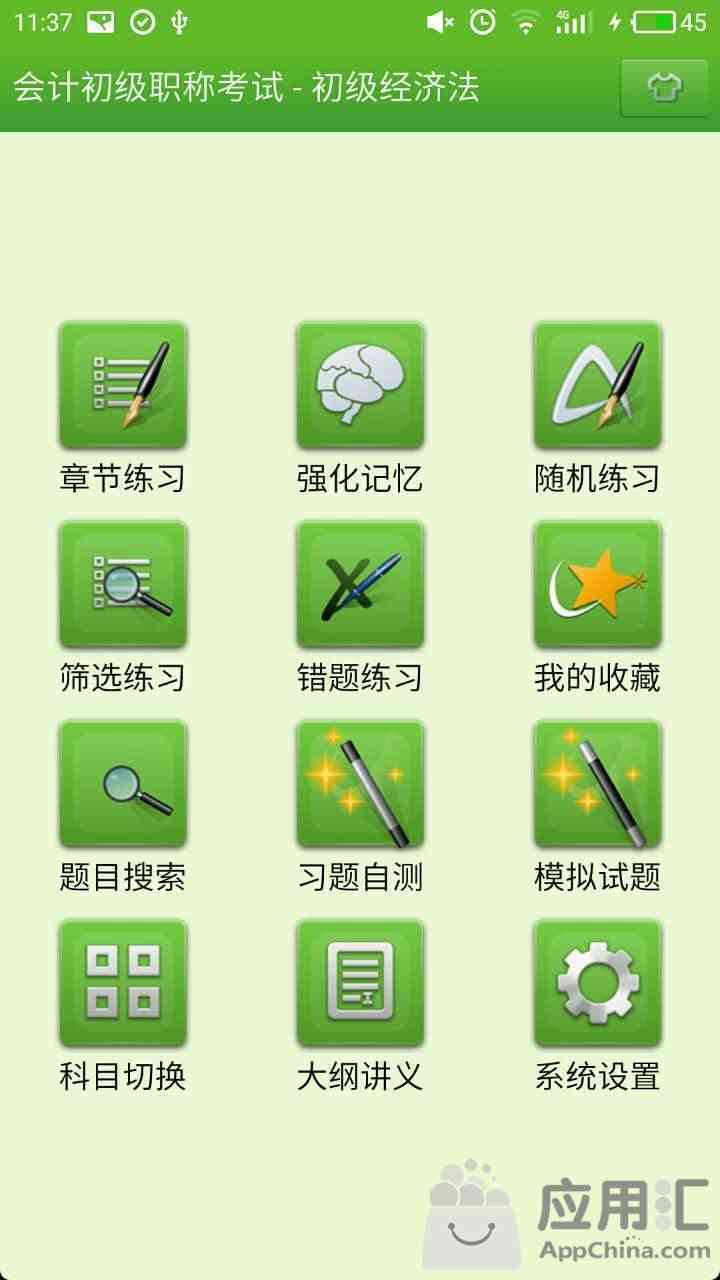Open 题目搜索 question search

(123, 783)
